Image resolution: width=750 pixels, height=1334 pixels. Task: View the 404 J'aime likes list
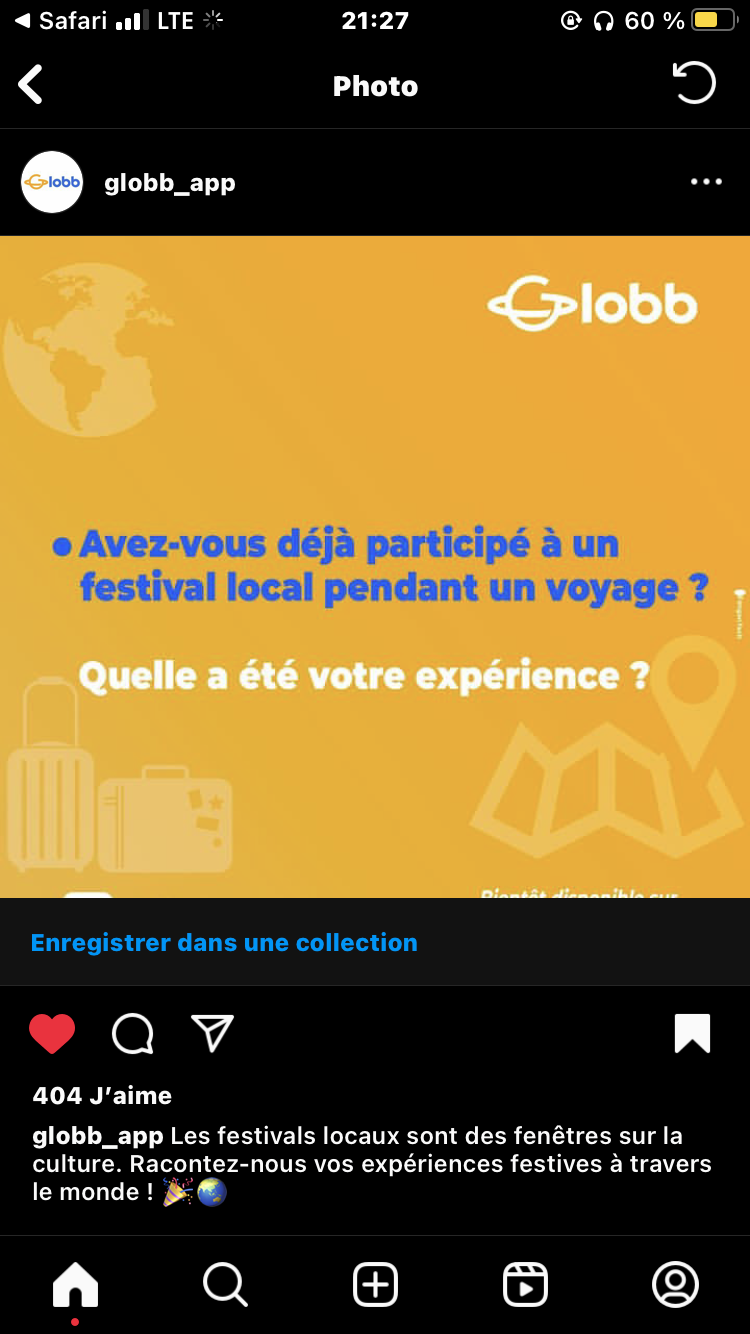[102, 1095]
